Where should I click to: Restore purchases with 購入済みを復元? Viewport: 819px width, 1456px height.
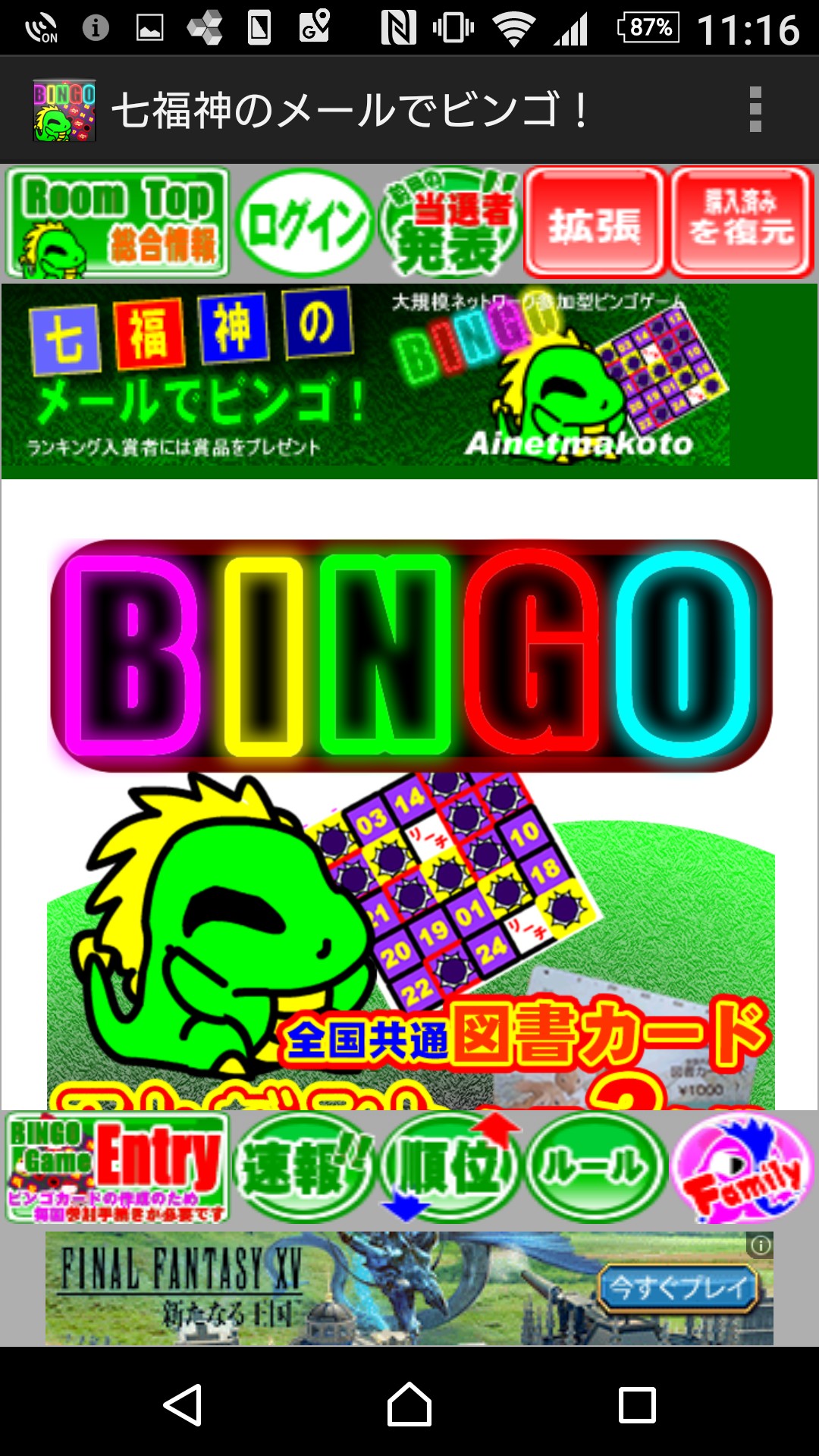click(x=742, y=223)
